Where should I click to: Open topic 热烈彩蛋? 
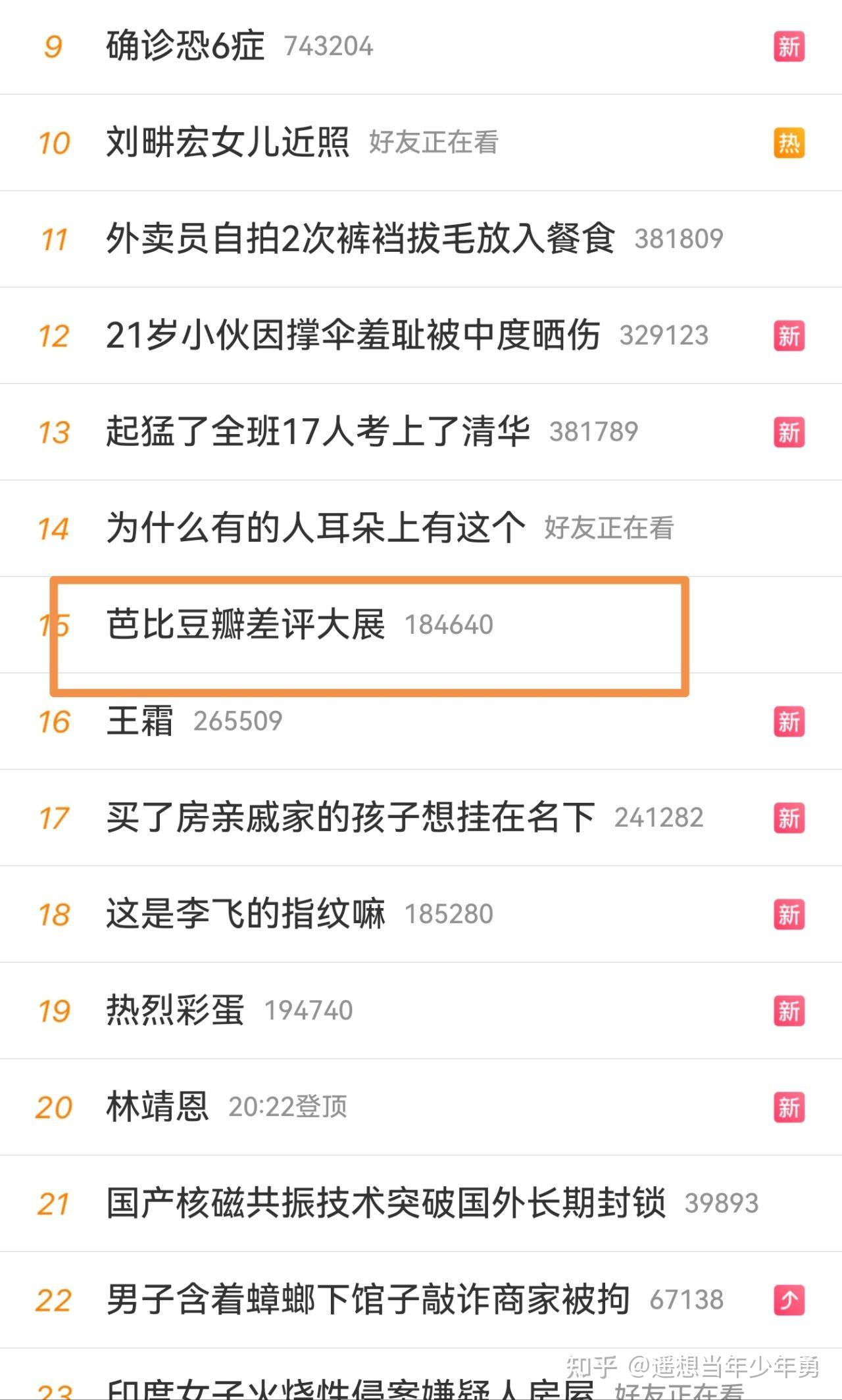[x=175, y=1011]
